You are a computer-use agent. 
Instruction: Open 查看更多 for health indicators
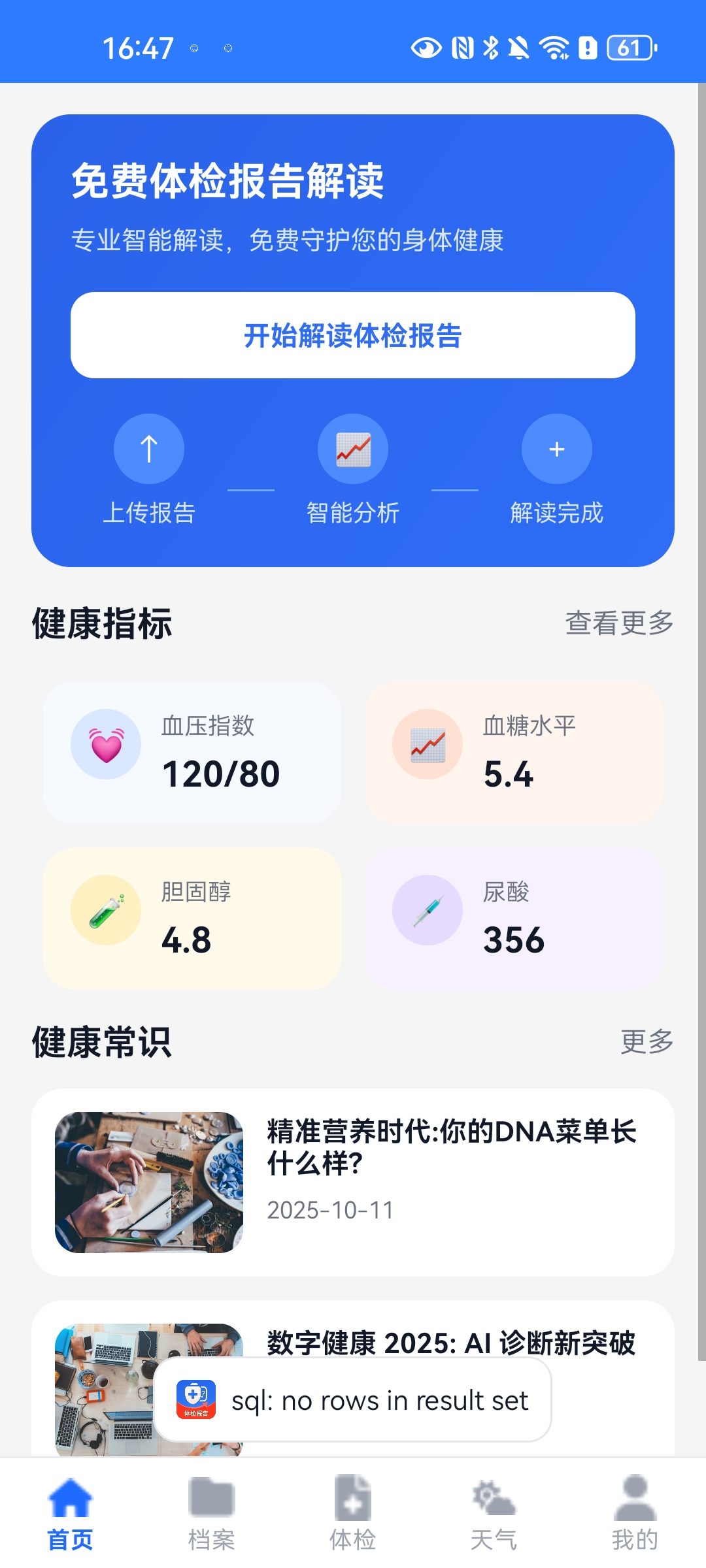coord(618,623)
